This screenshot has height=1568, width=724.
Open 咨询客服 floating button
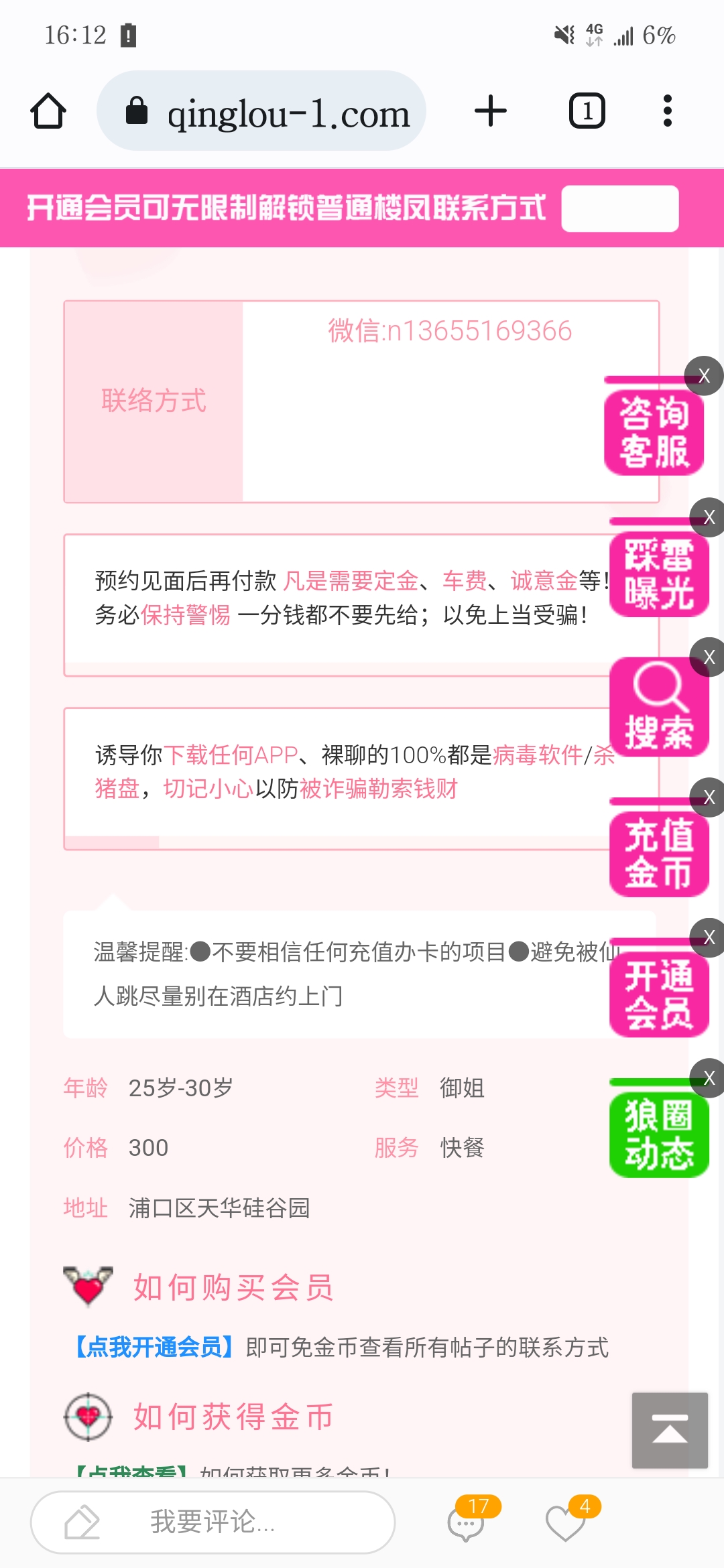(x=653, y=433)
